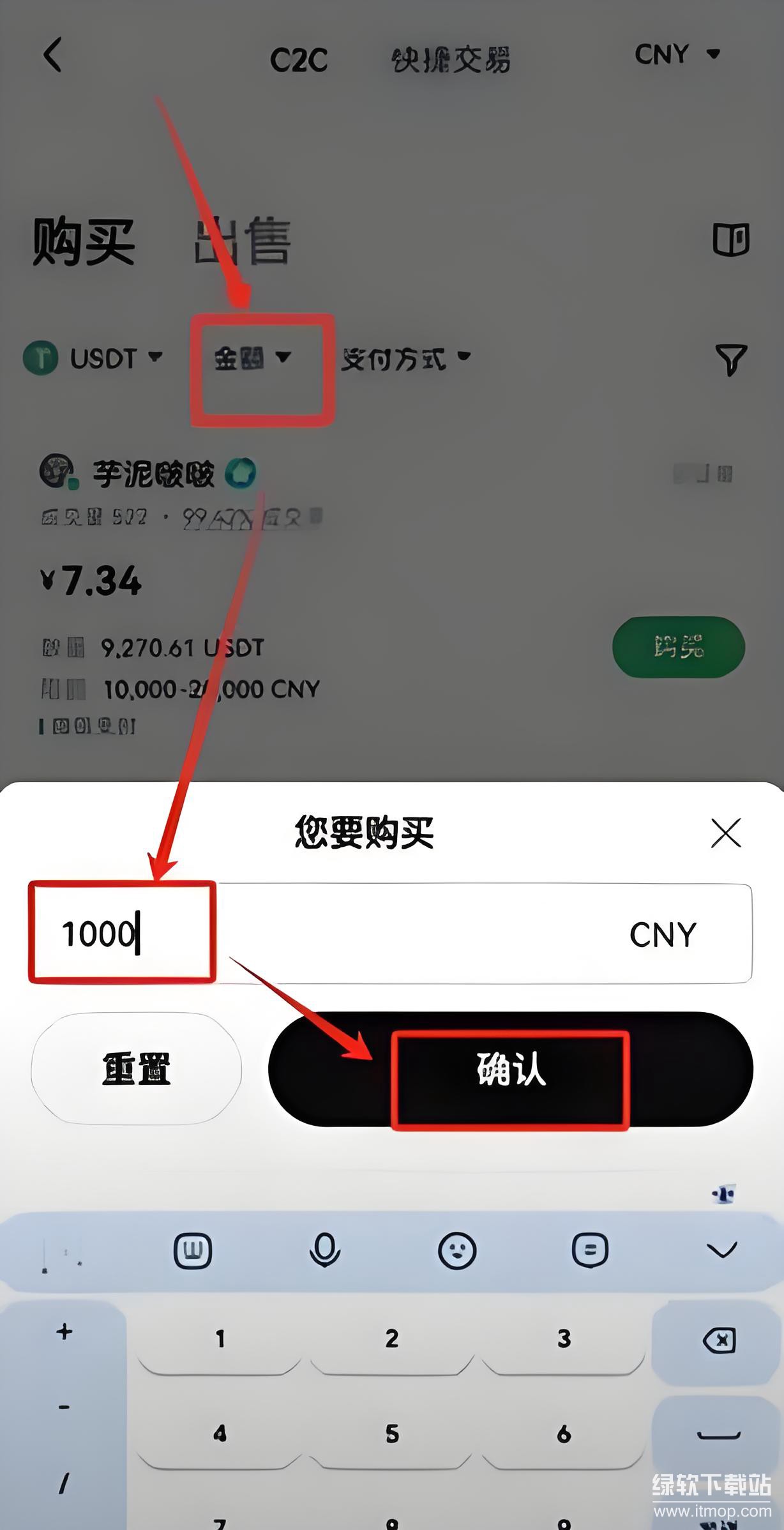Expand the 支付方式 payment method filter
Image resolution: width=784 pixels, height=1530 pixels.
coord(406,359)
